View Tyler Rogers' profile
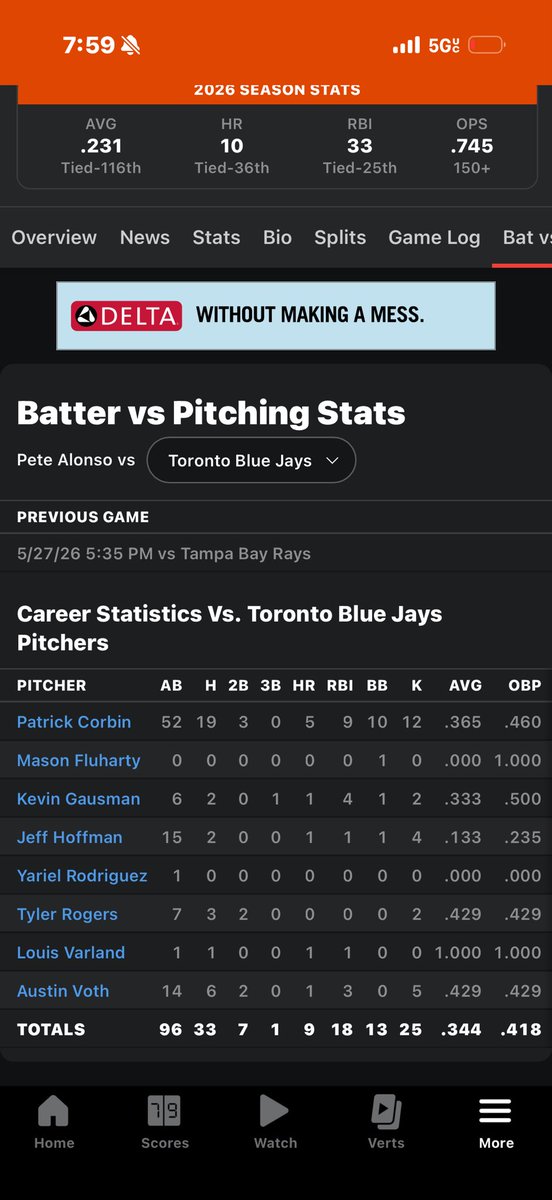The height and width of the screenshot is (1200, 552). click(67, 914)
